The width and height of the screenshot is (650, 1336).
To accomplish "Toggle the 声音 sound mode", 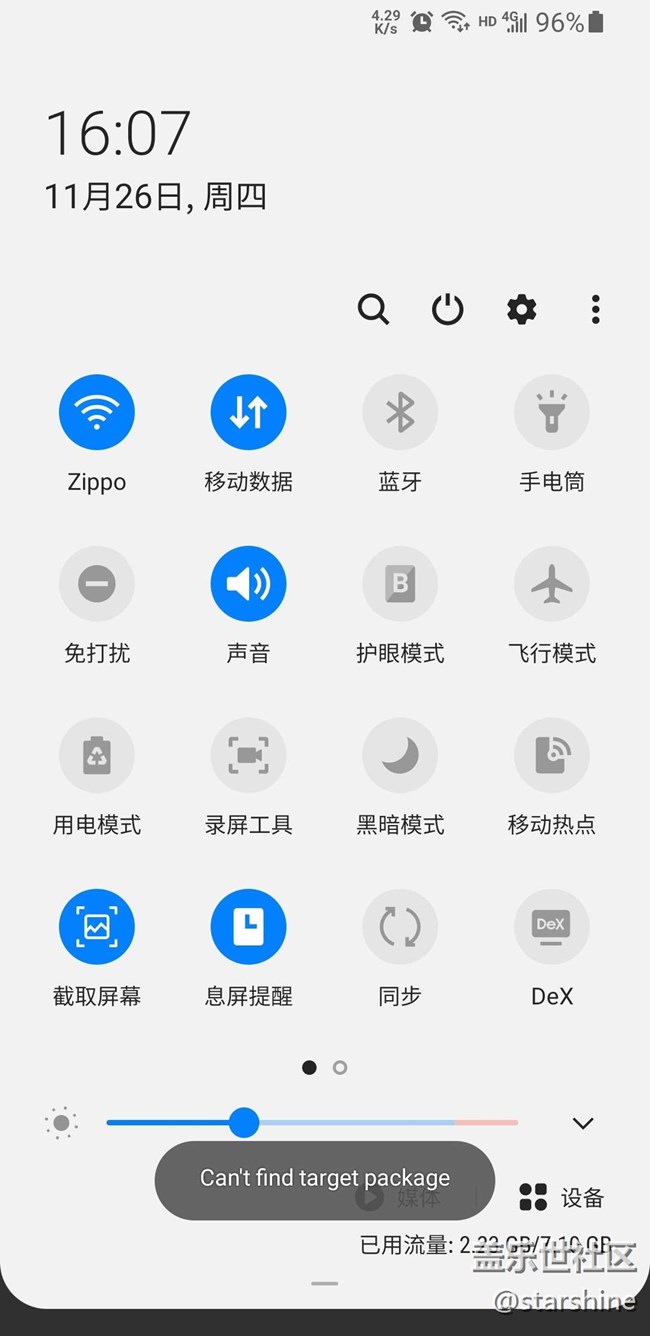I will point(248,584).
